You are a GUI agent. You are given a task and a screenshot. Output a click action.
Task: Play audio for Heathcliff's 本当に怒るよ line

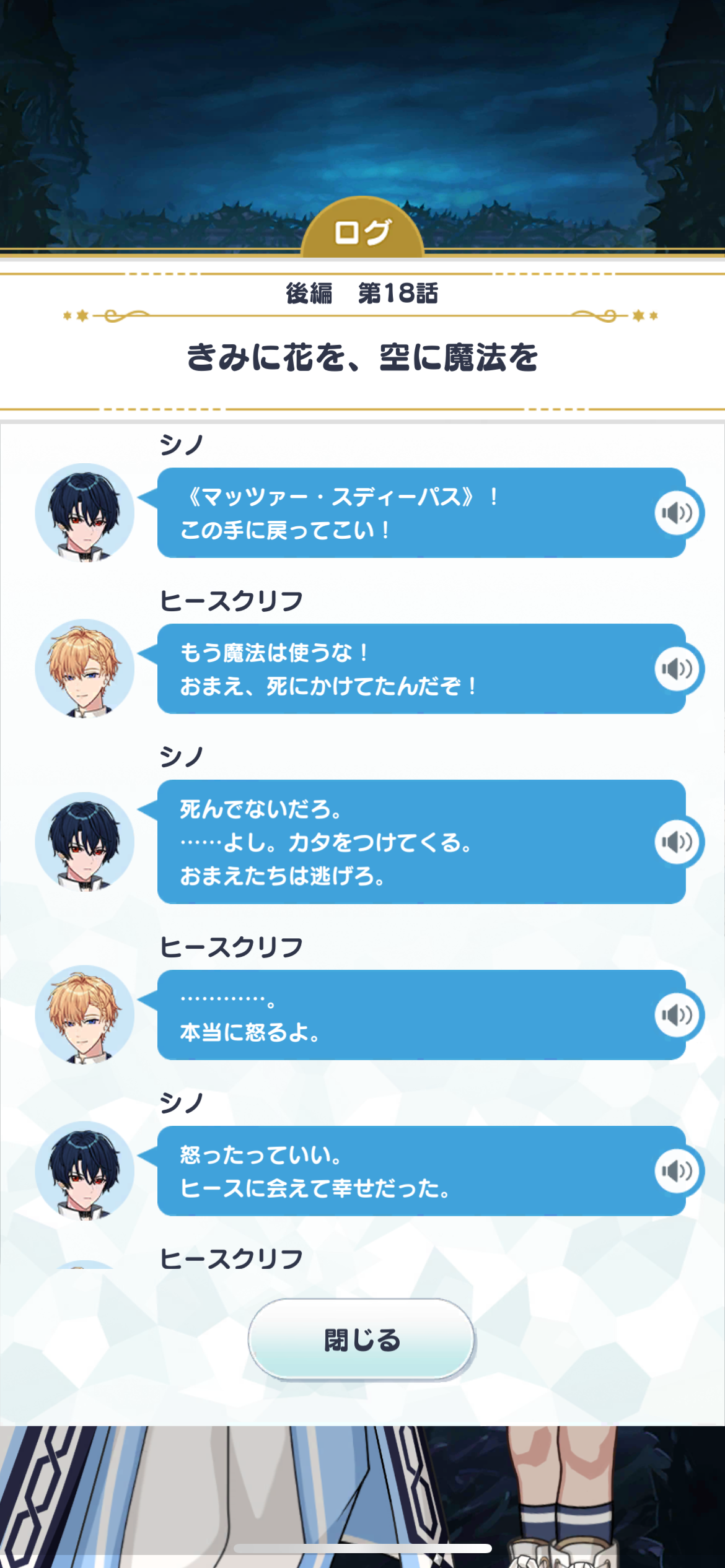[677, 1014]
